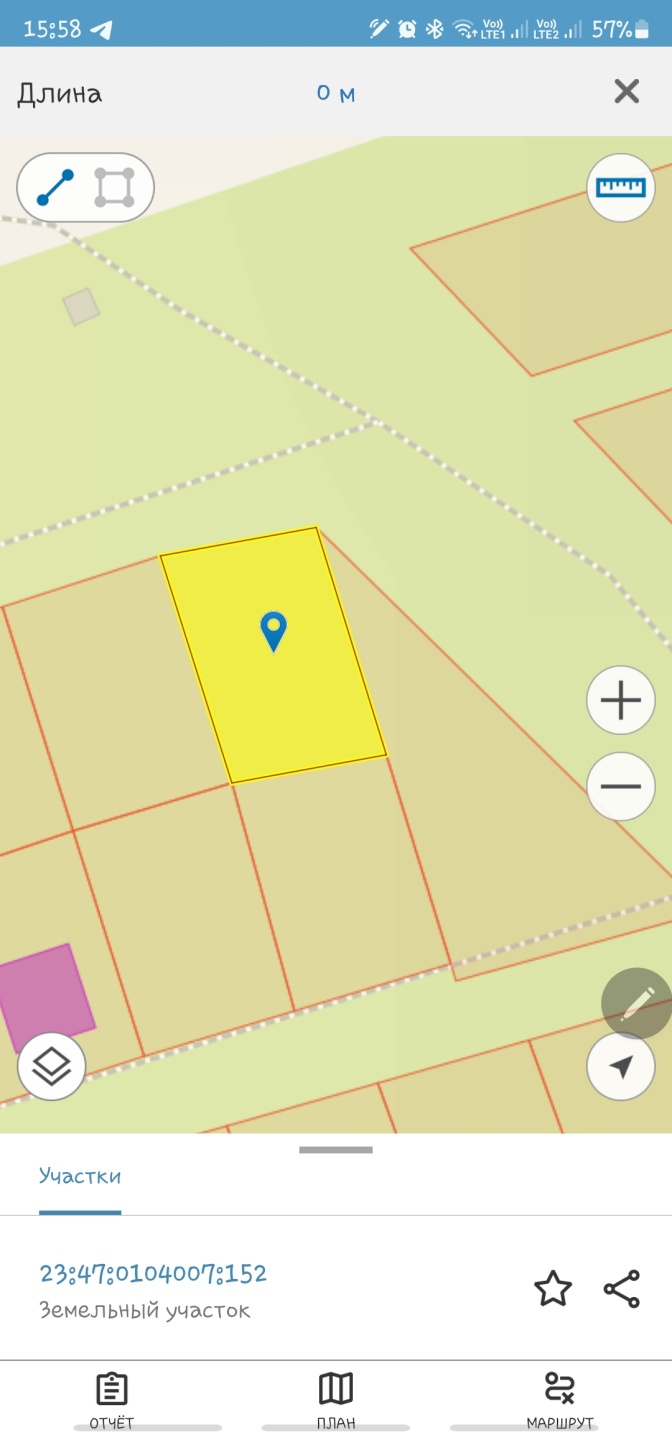
Task: Open parcel 23:47:0104007:152 details
Action: (x=153, y=1274)
